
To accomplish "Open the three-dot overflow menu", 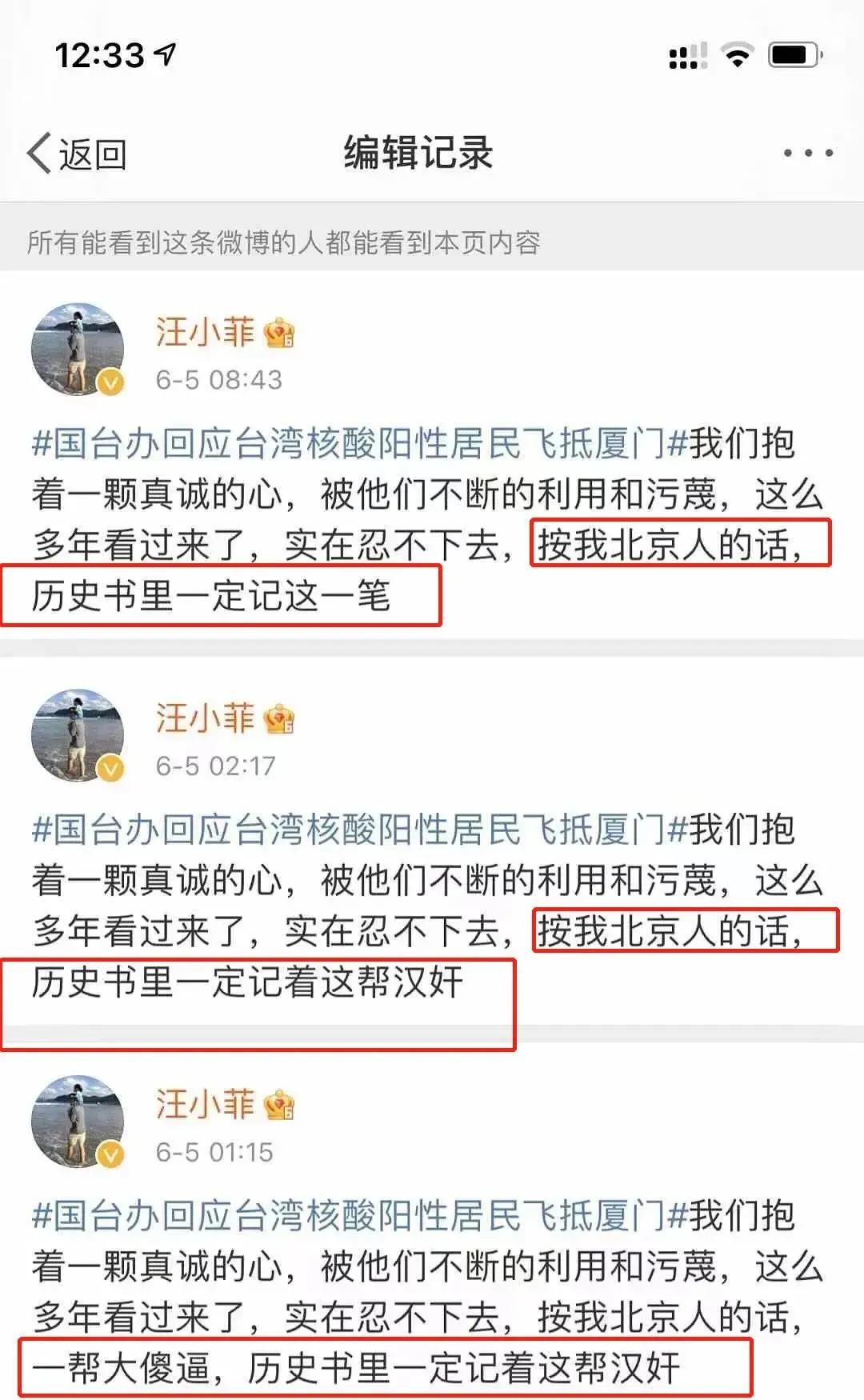I will pyautogui.click(x=808, y=153).
